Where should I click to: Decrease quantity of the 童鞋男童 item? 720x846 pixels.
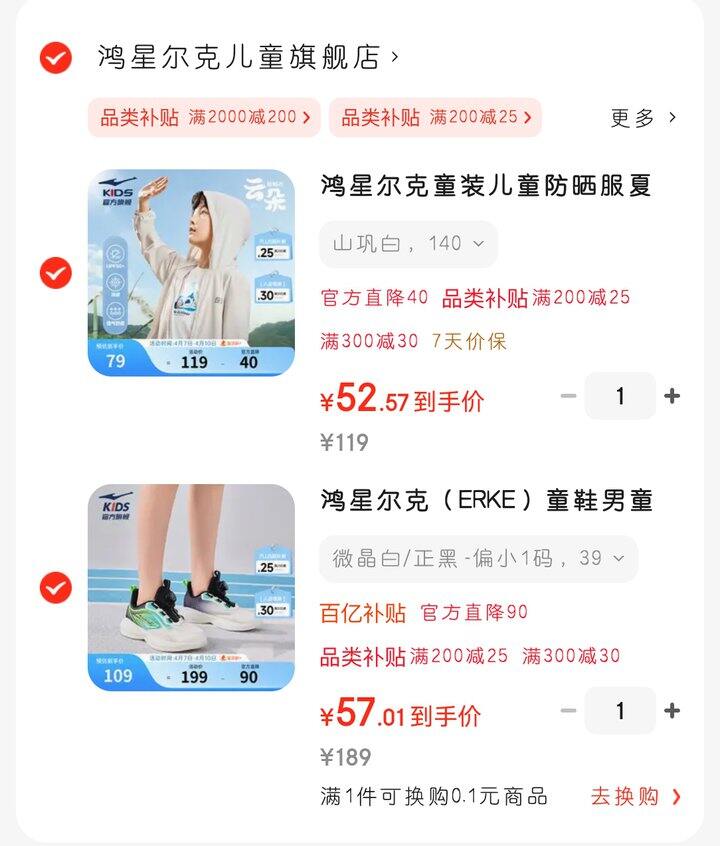coord(568,711)
